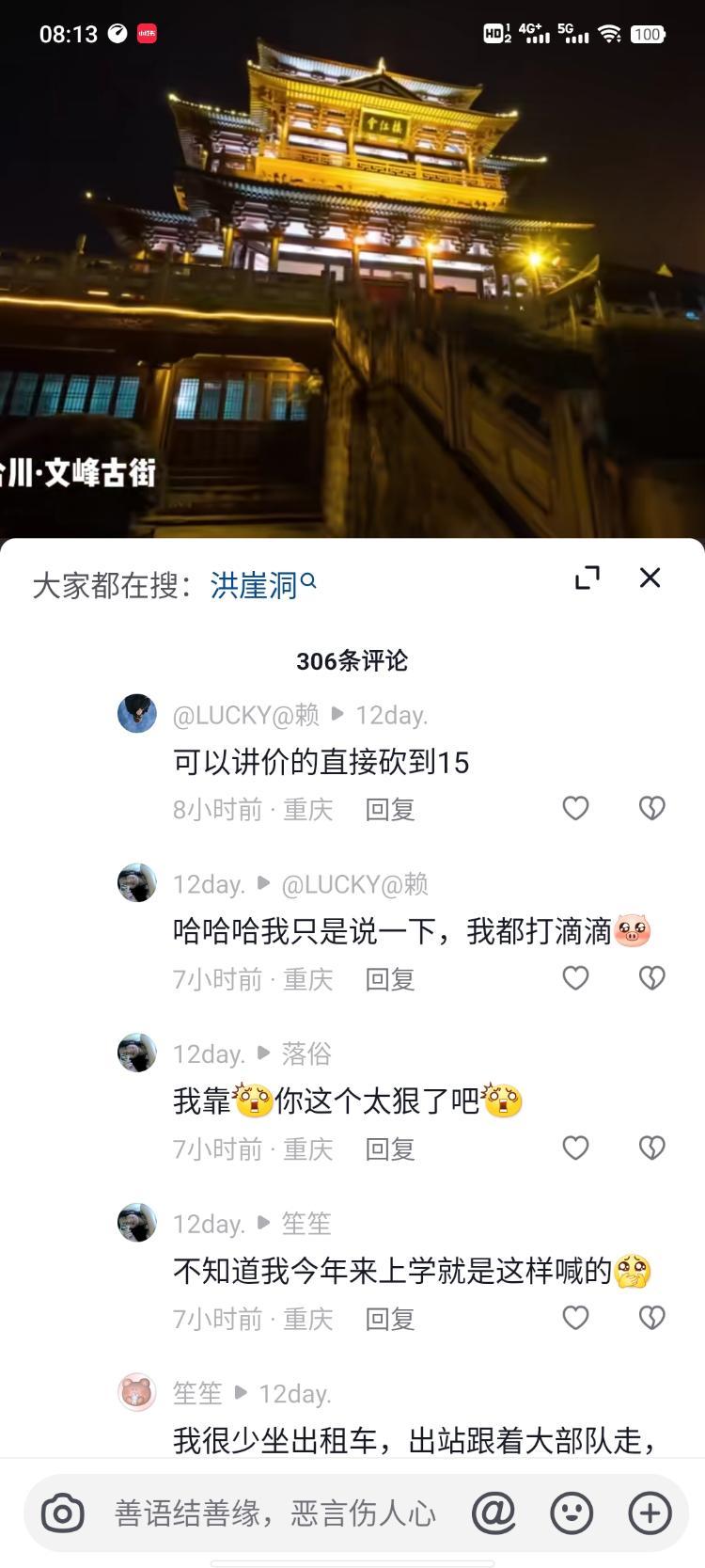Attach a photo with the camera icon
This screenshot has width=705, height=1568.
click(x=63, y=1513)
